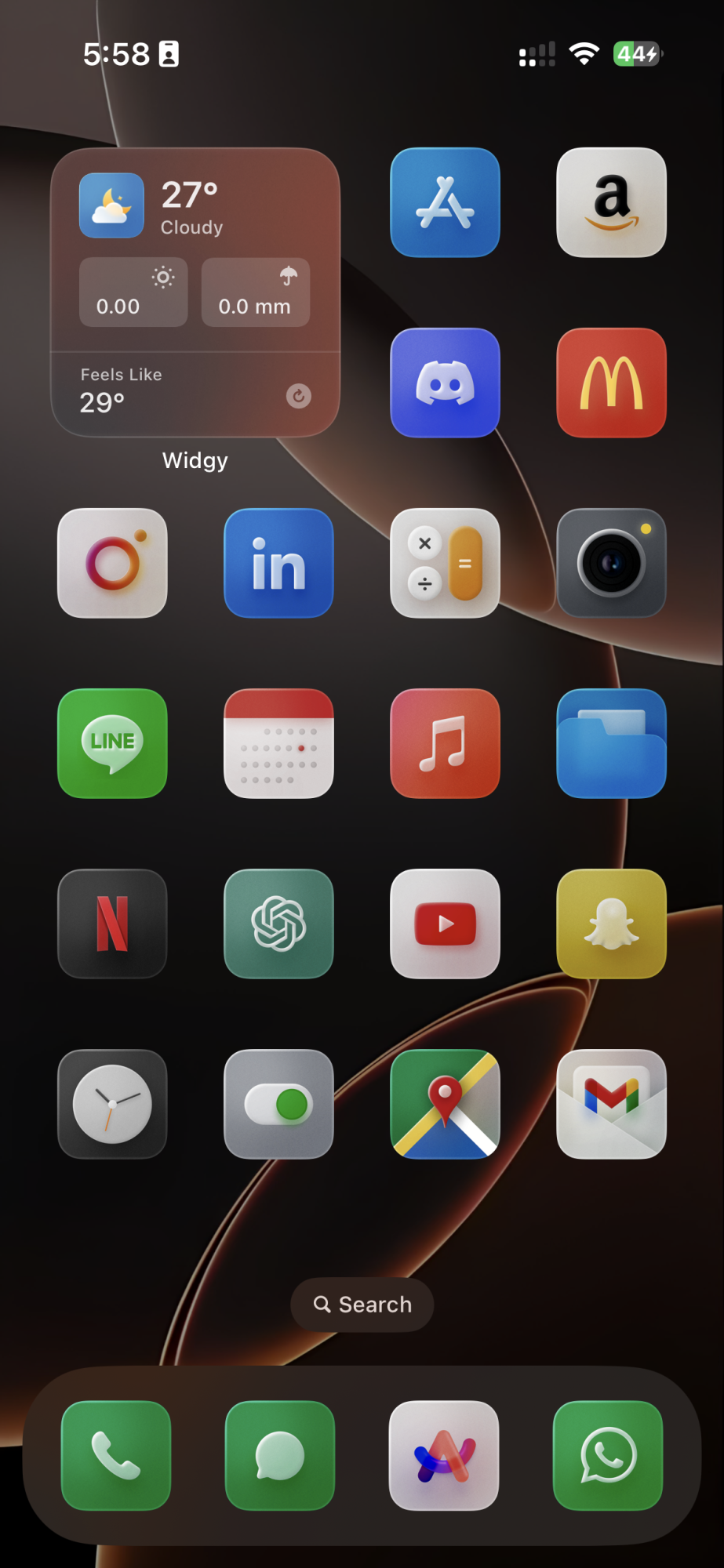
Task: Launch the Camera app
Action: point(611,563)
